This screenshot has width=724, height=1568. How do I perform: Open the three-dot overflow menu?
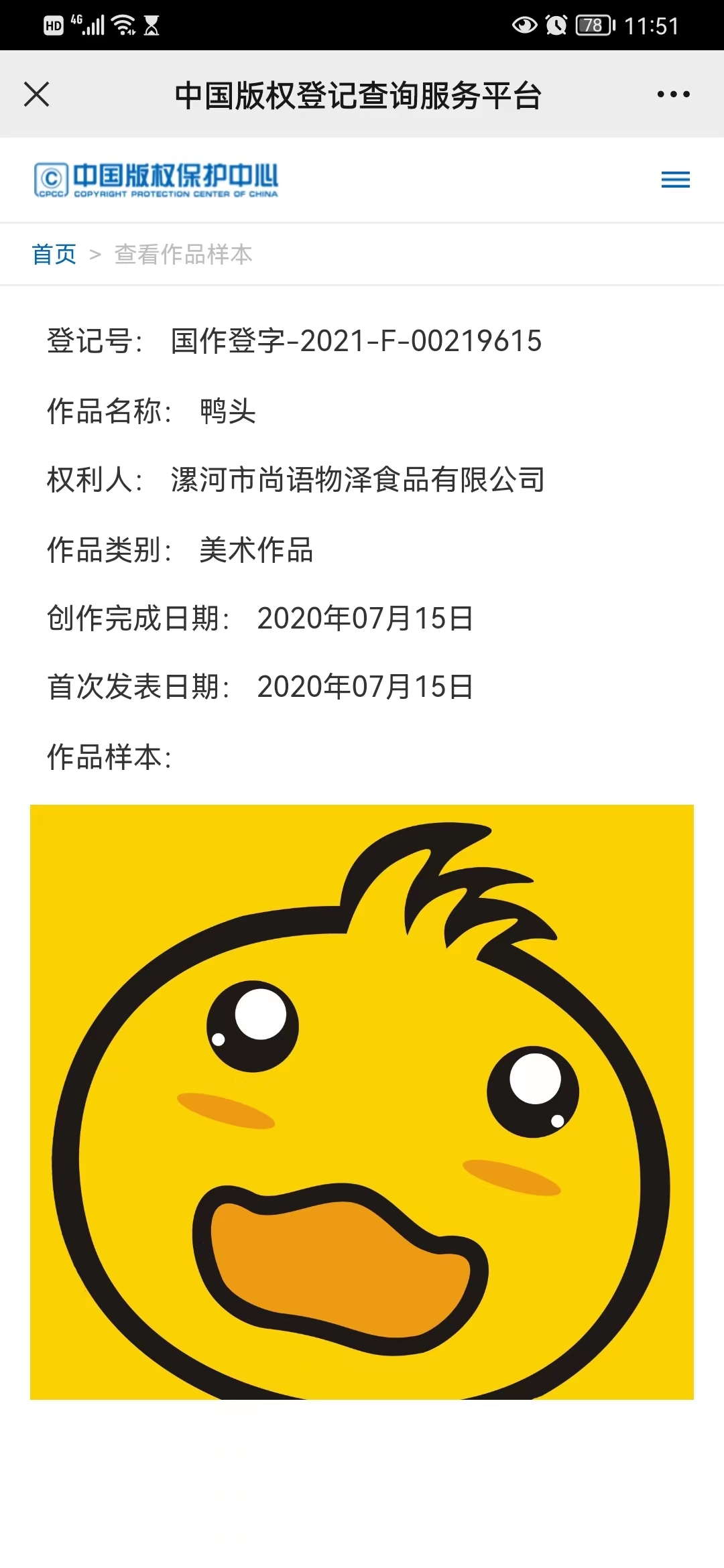tap(673, 94)
